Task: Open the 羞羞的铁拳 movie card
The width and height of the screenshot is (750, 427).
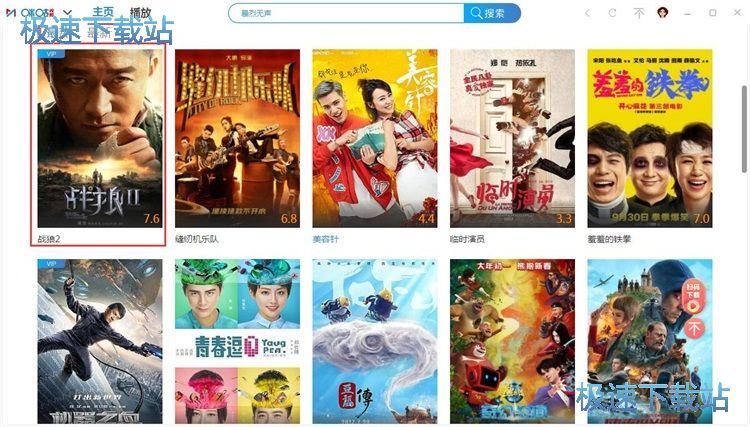Action: (649, 138)
